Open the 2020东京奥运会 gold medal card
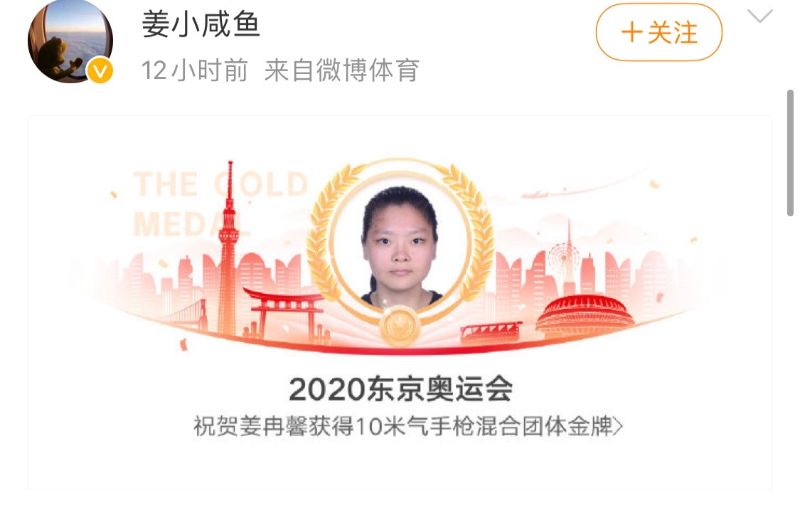This screenshot has width=800, height=513. (x=400, y=300)
